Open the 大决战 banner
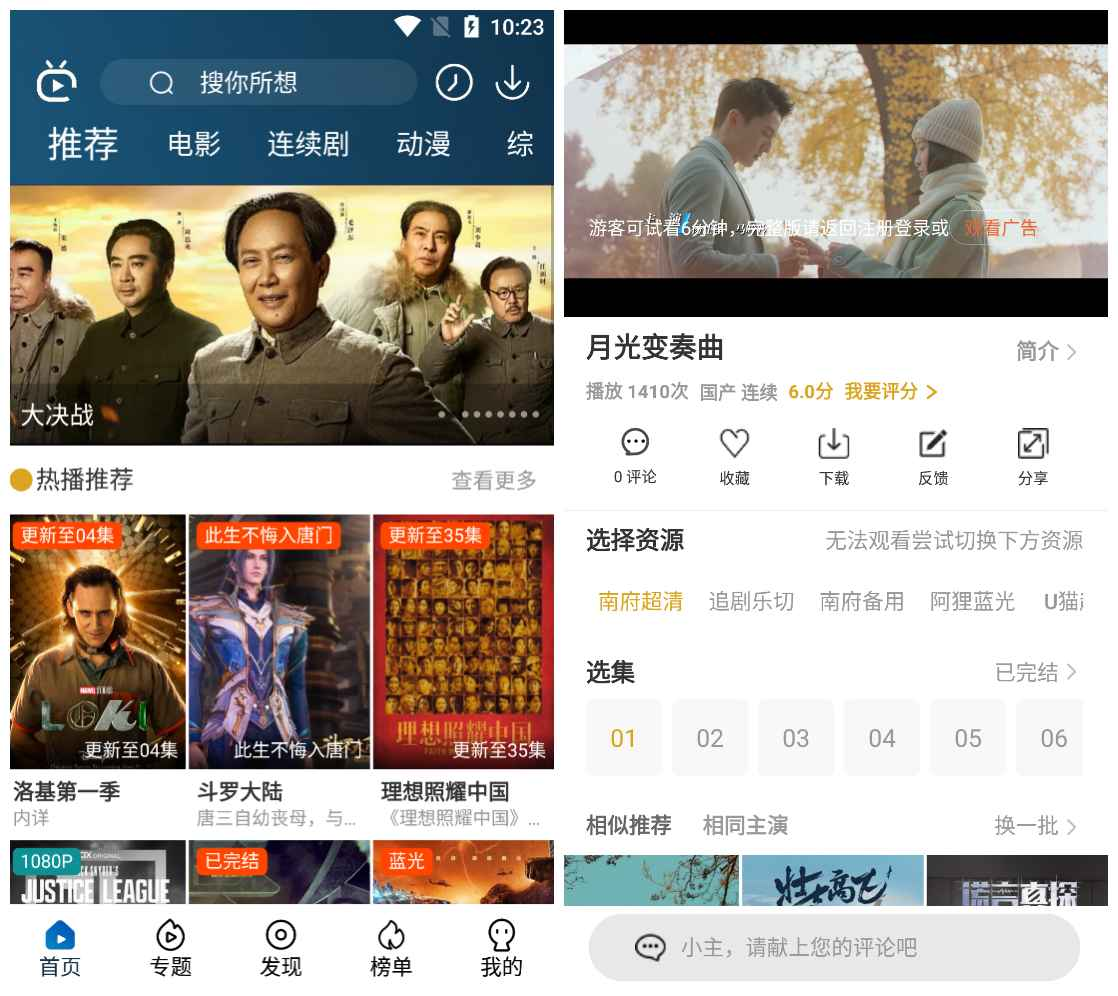The width and height of the screenshot is (1118, 996). [282, 315]
